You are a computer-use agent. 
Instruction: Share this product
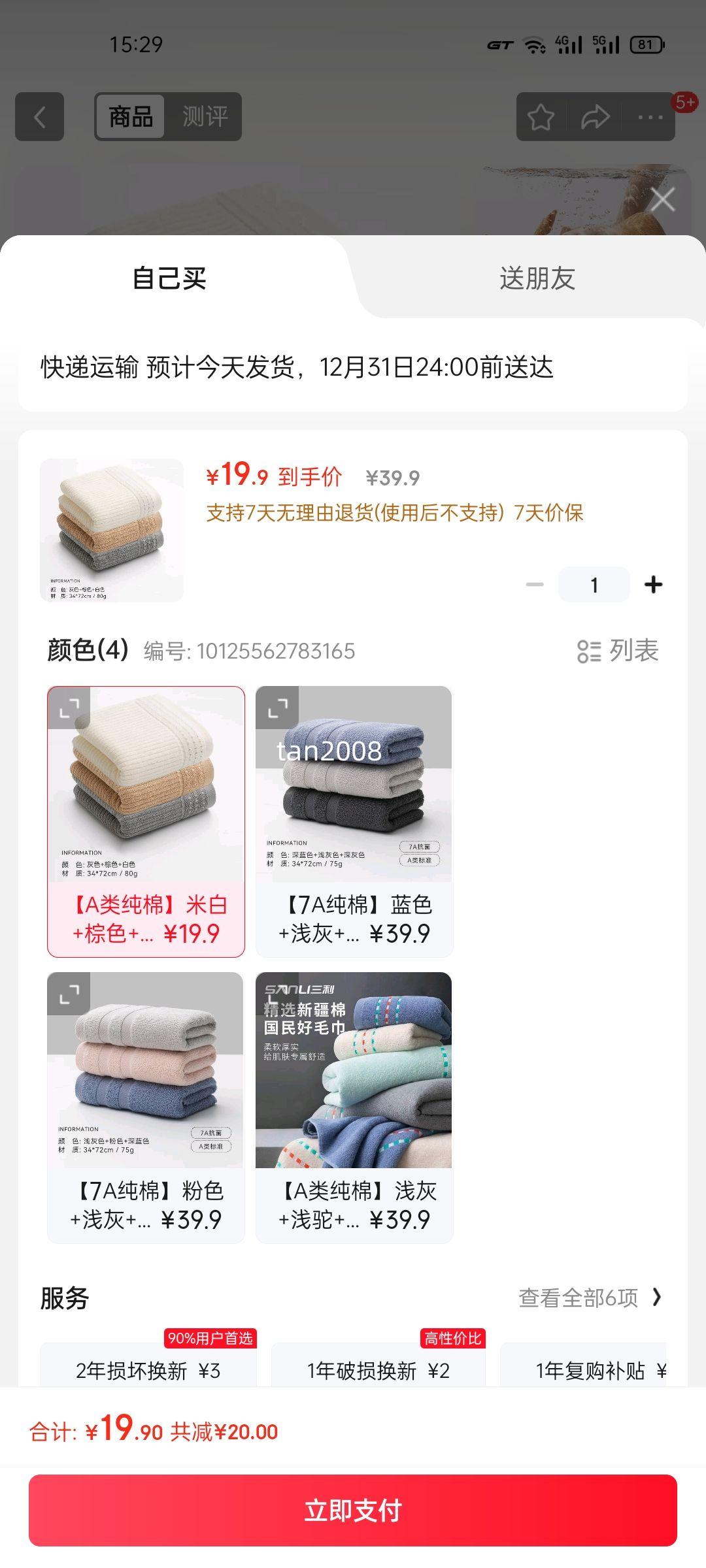[x=595, y=118]
